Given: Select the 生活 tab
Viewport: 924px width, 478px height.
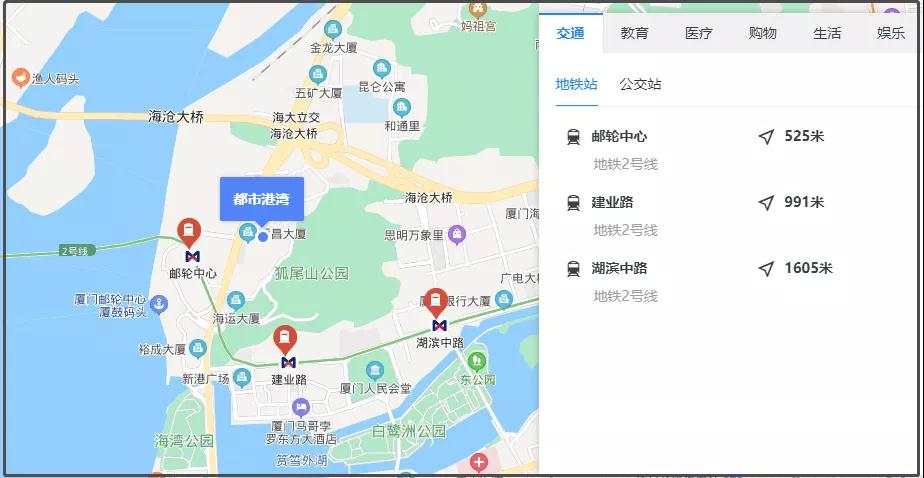Looking at the screenshot, I should pyautogui.click(x=827, y=33).
